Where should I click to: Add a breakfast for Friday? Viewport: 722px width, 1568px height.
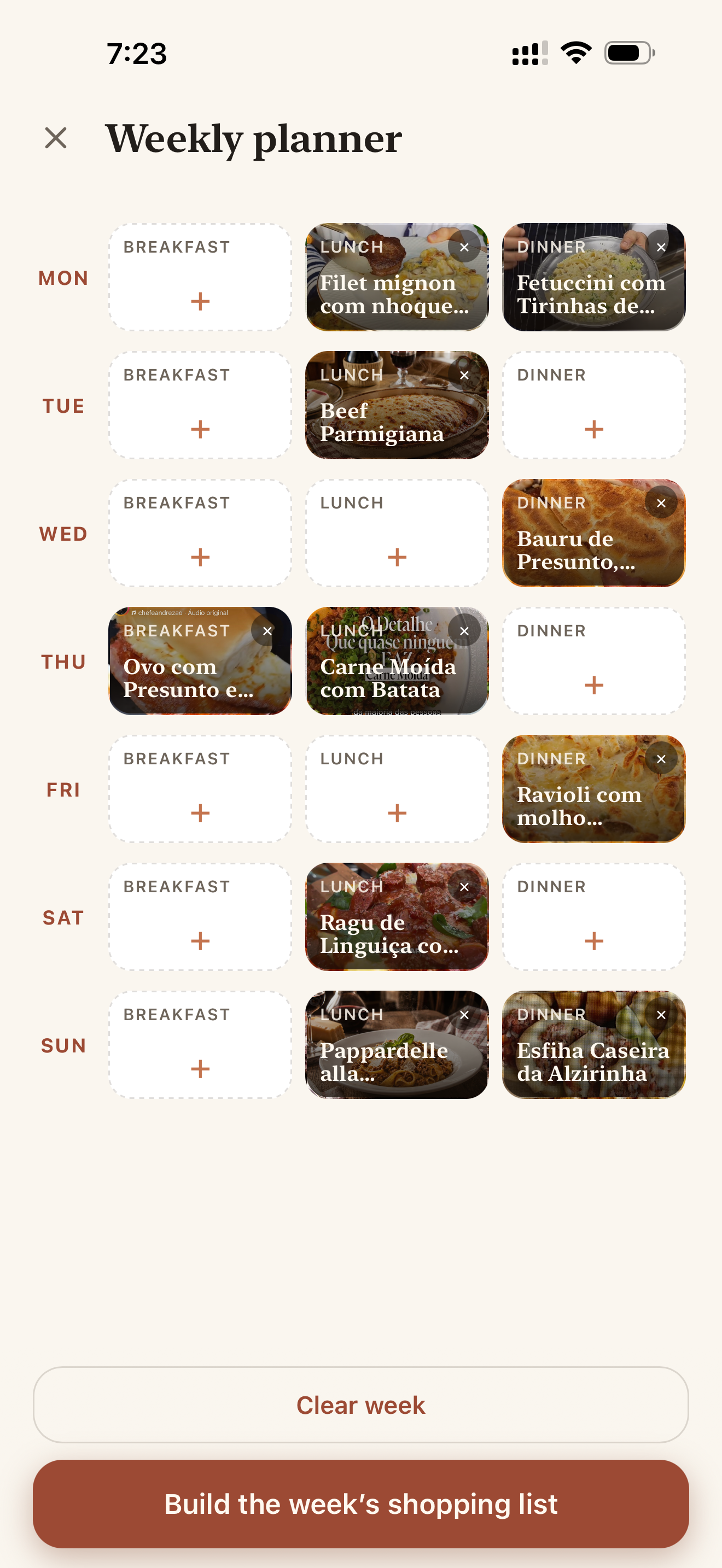[200, 789]
